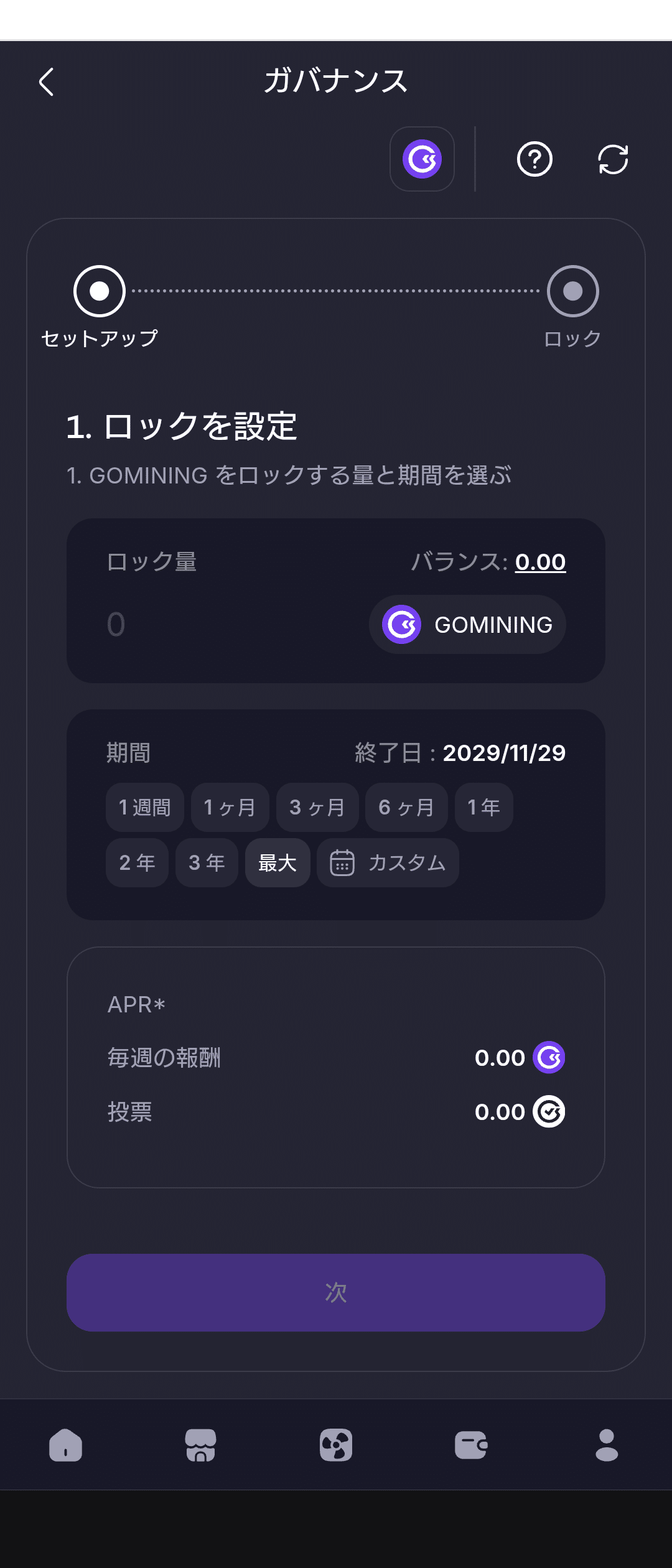Click the lock amount input field showing 0
The image size is (672, 1568).
coord(187,625)
